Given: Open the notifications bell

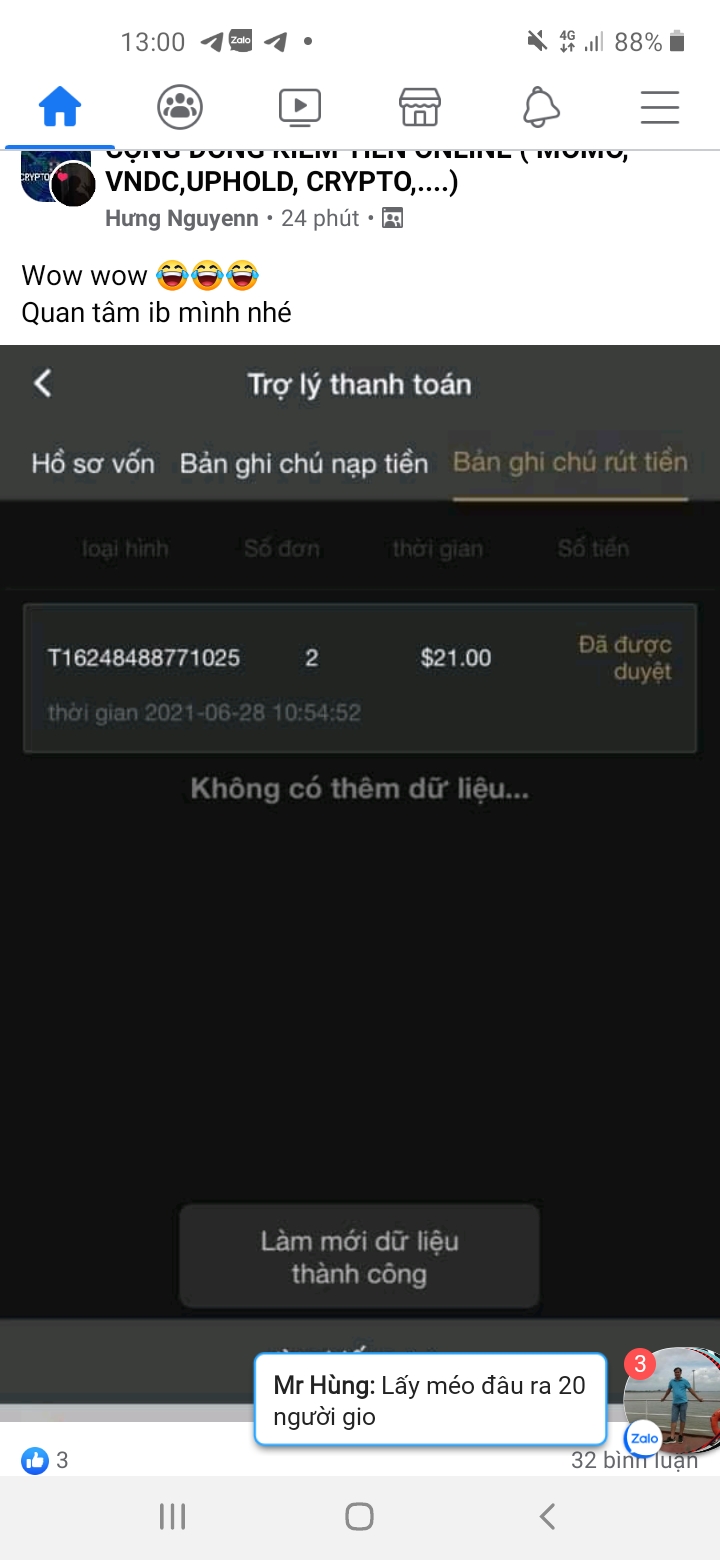Looking at the screenshot, I should tap(541, 106).
